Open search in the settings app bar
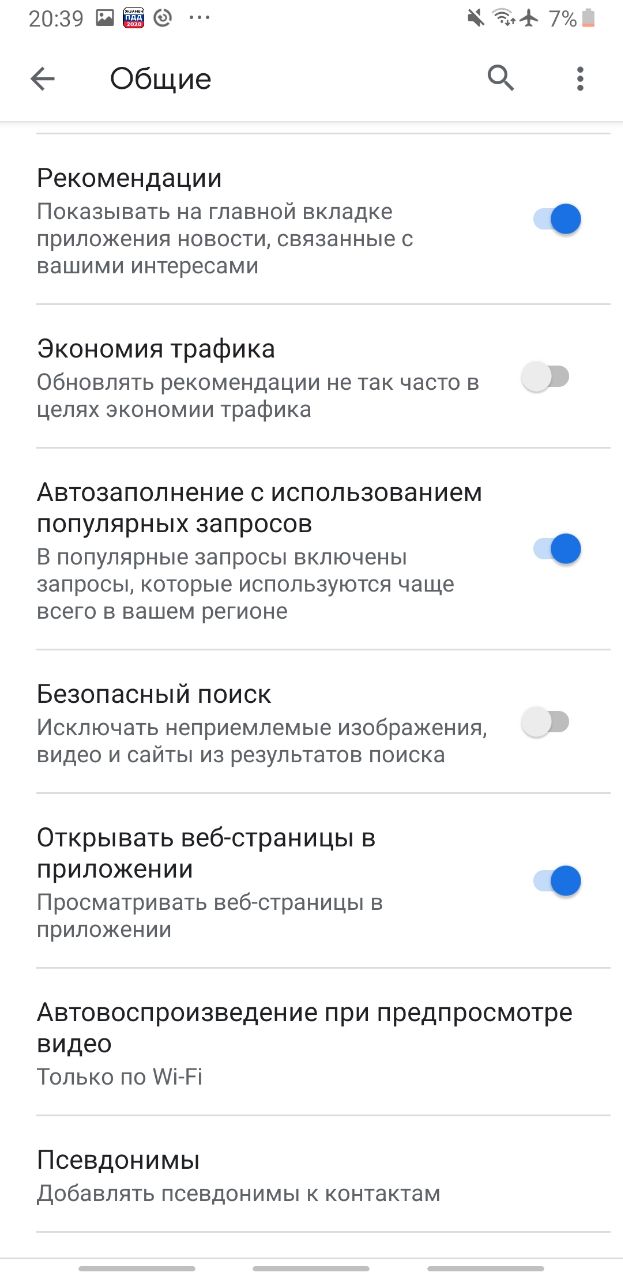The height and width of the screenshot is (1280, 623). (x=501, y=78)
